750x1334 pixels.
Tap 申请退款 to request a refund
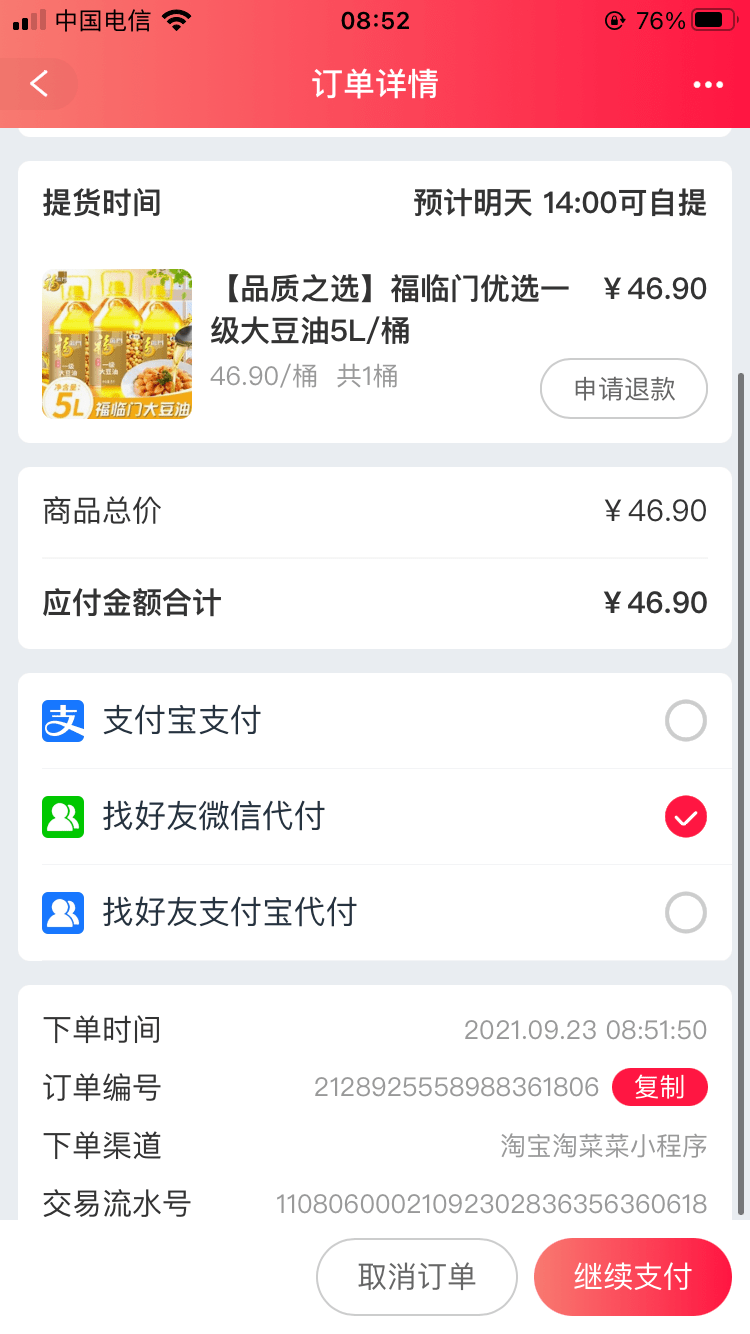[624, 388]
